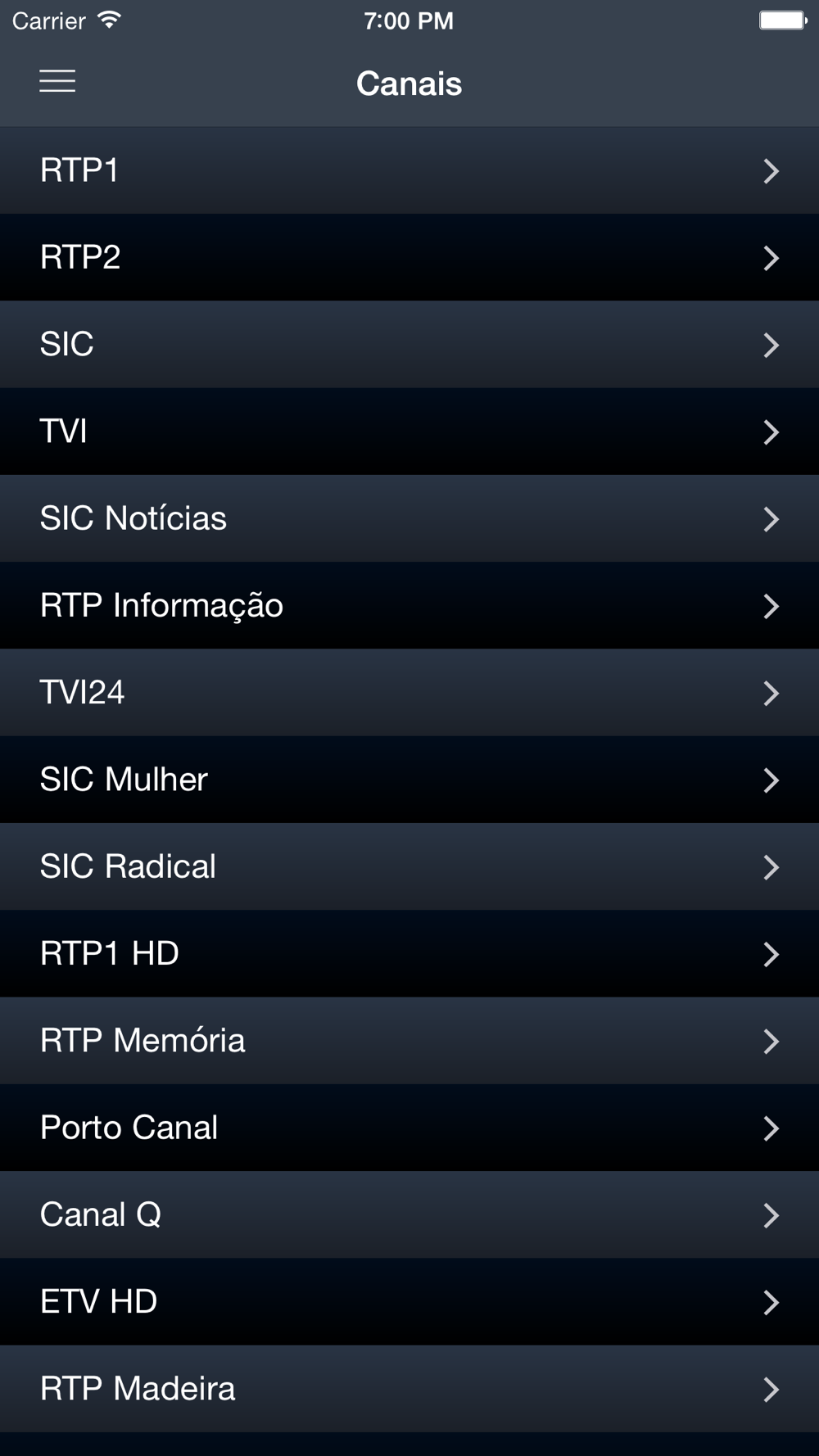Choose SIC Mulher
819x1456 pixels.
pos(409,780)
